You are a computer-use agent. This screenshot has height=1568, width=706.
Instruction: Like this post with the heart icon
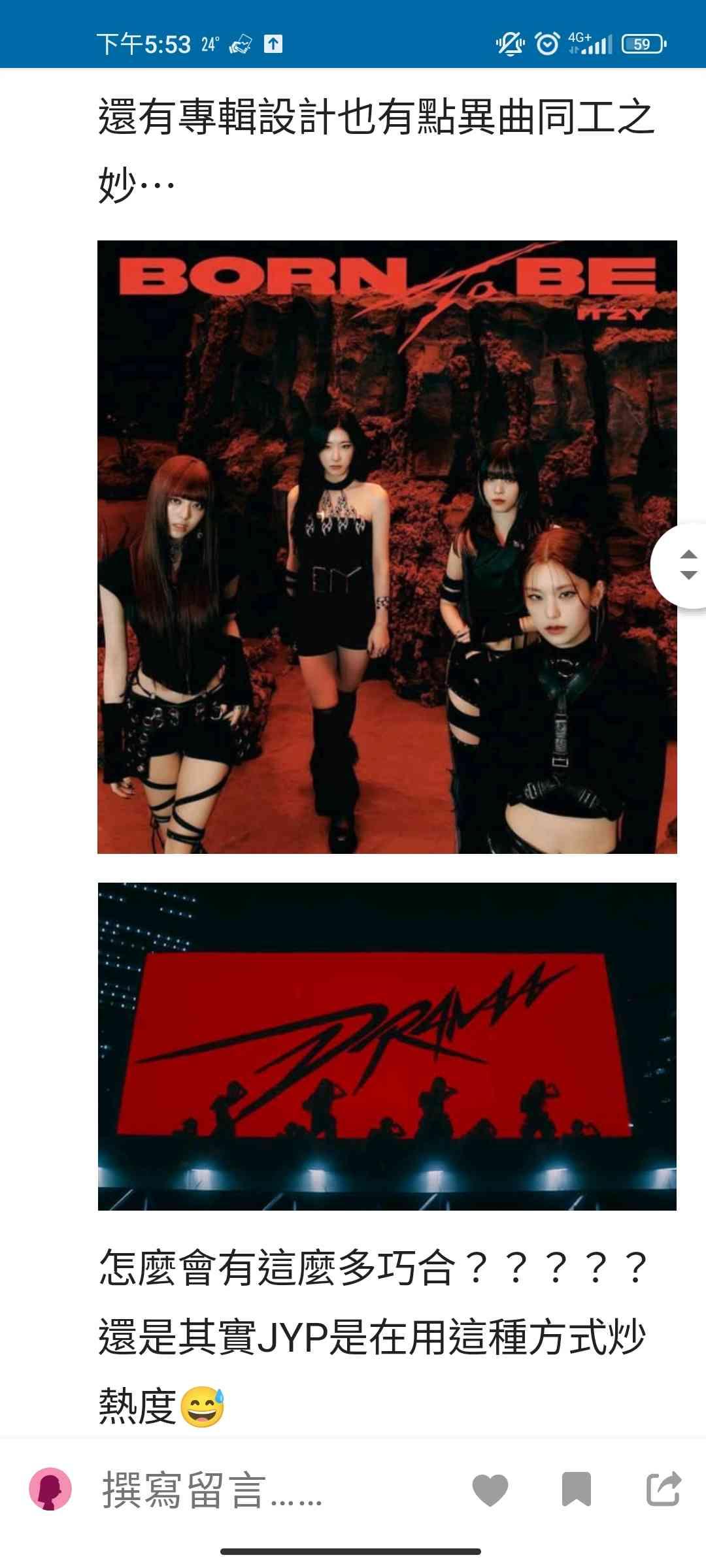[490, 1490]
